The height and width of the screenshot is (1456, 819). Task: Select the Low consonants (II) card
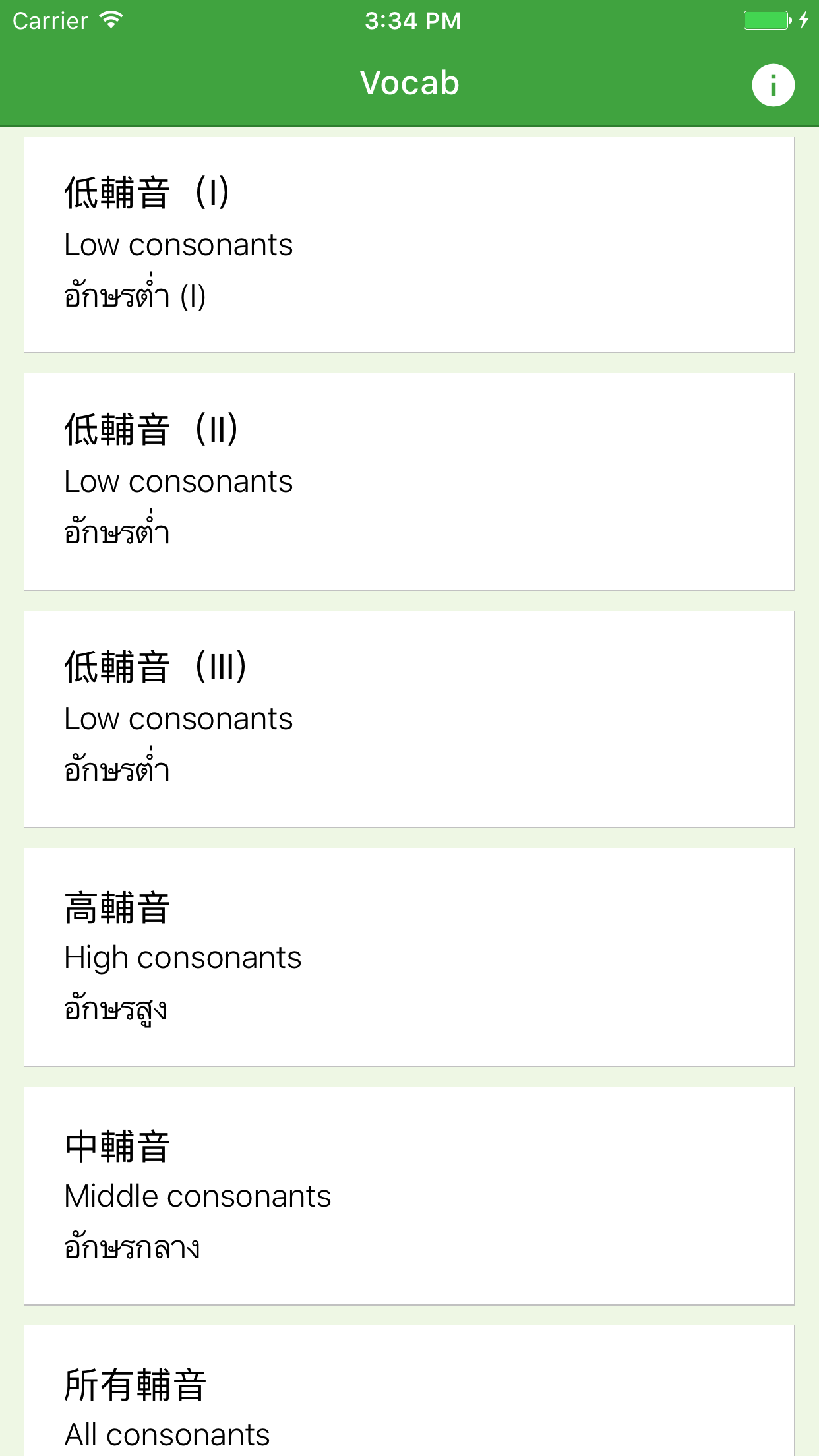pos(409,481)
